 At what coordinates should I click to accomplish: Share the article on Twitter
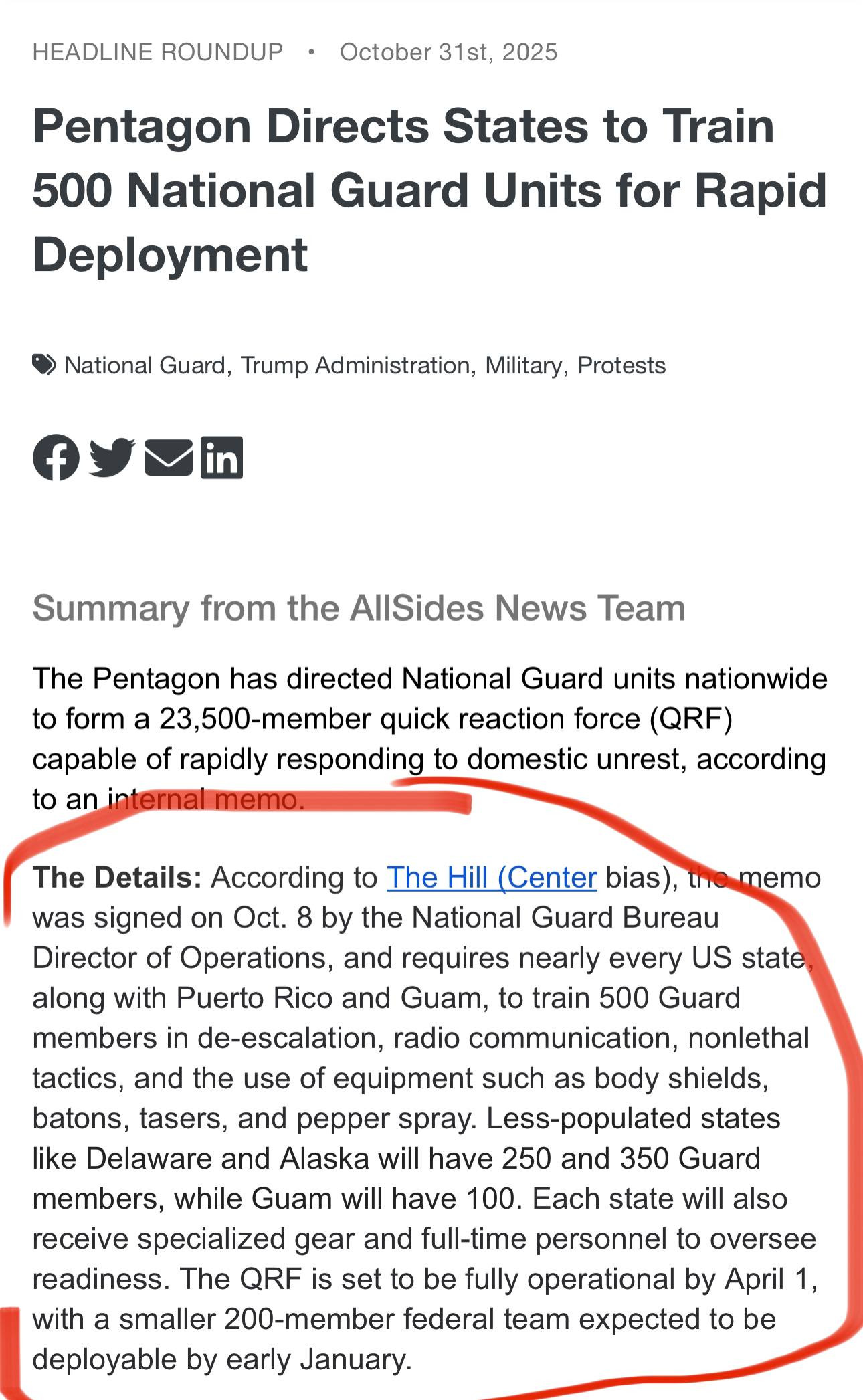pyautogui.click(x=112, y=458)
